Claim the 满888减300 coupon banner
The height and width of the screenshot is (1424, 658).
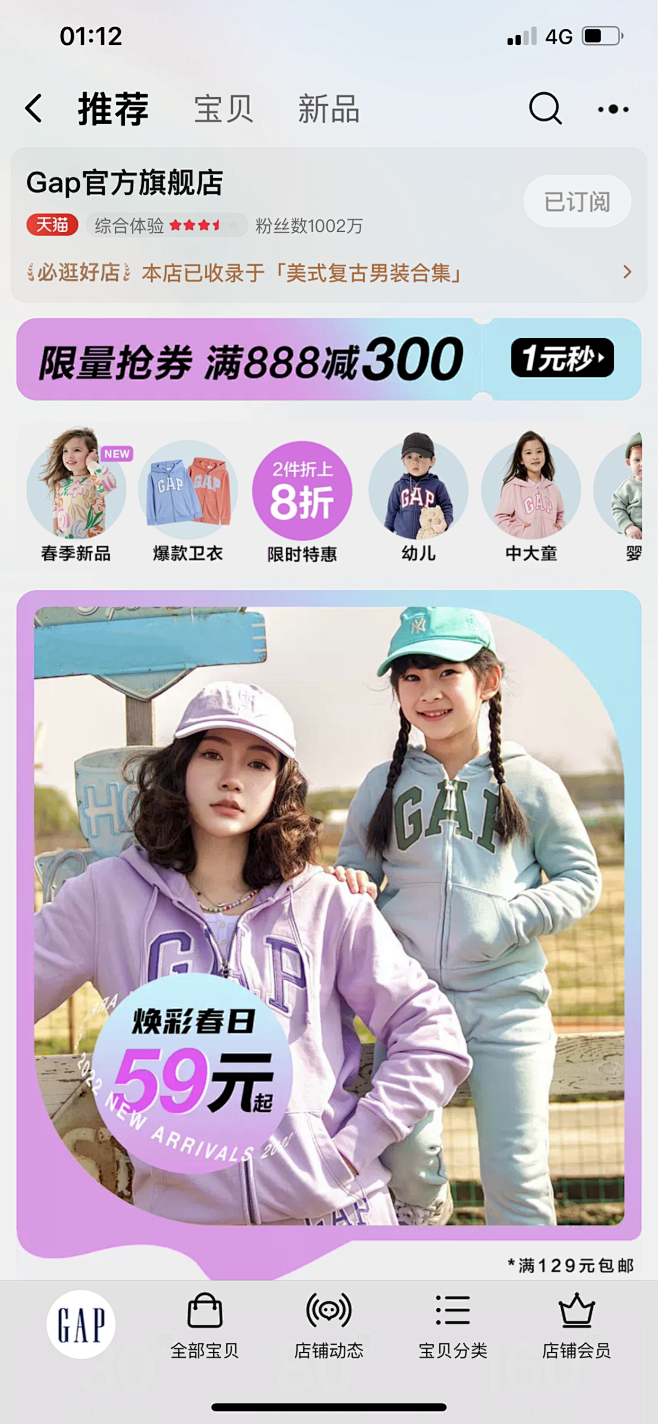(x=250, y=360)
